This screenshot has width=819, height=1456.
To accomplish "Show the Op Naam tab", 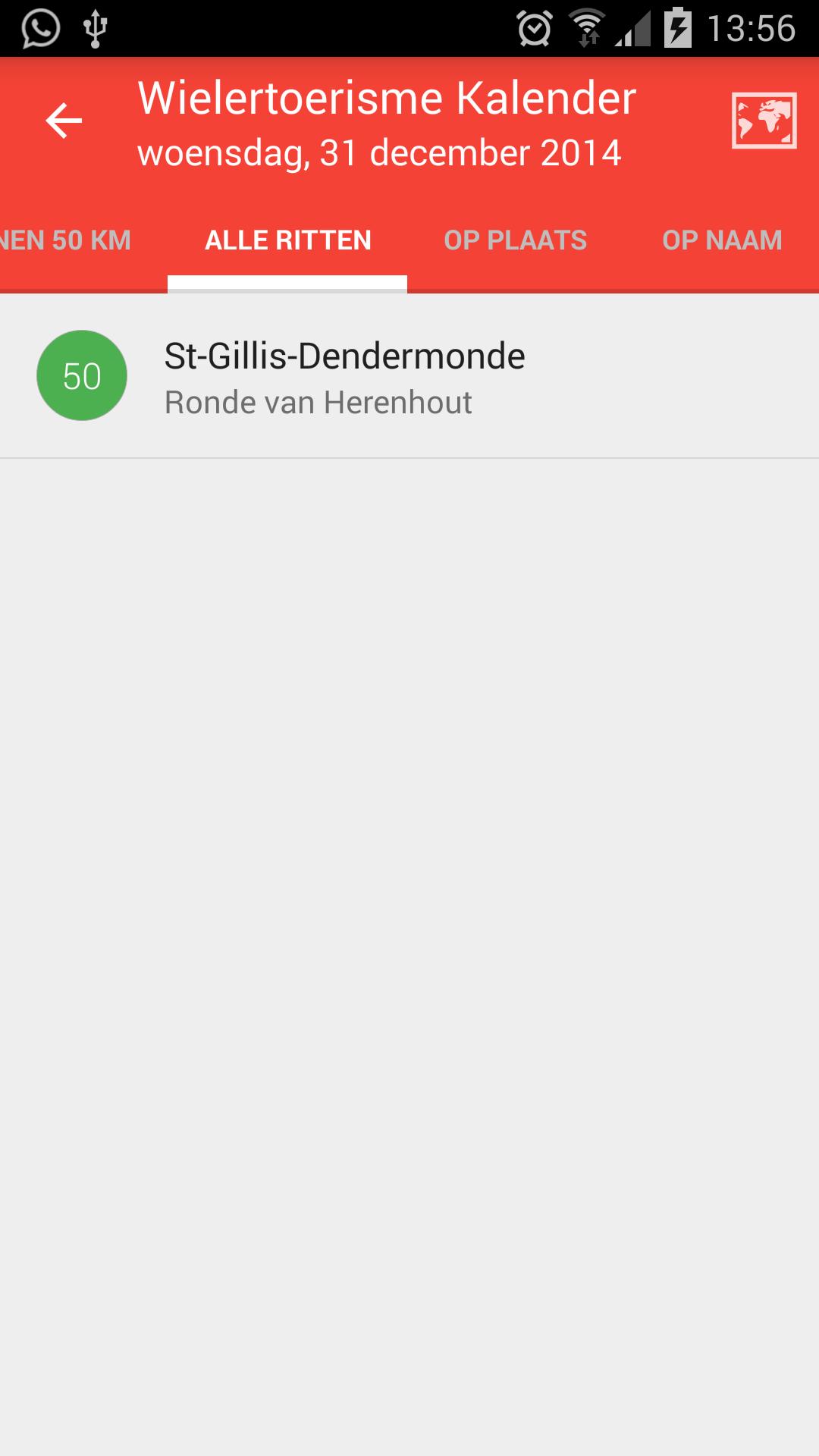I will [x=722, y=240].
